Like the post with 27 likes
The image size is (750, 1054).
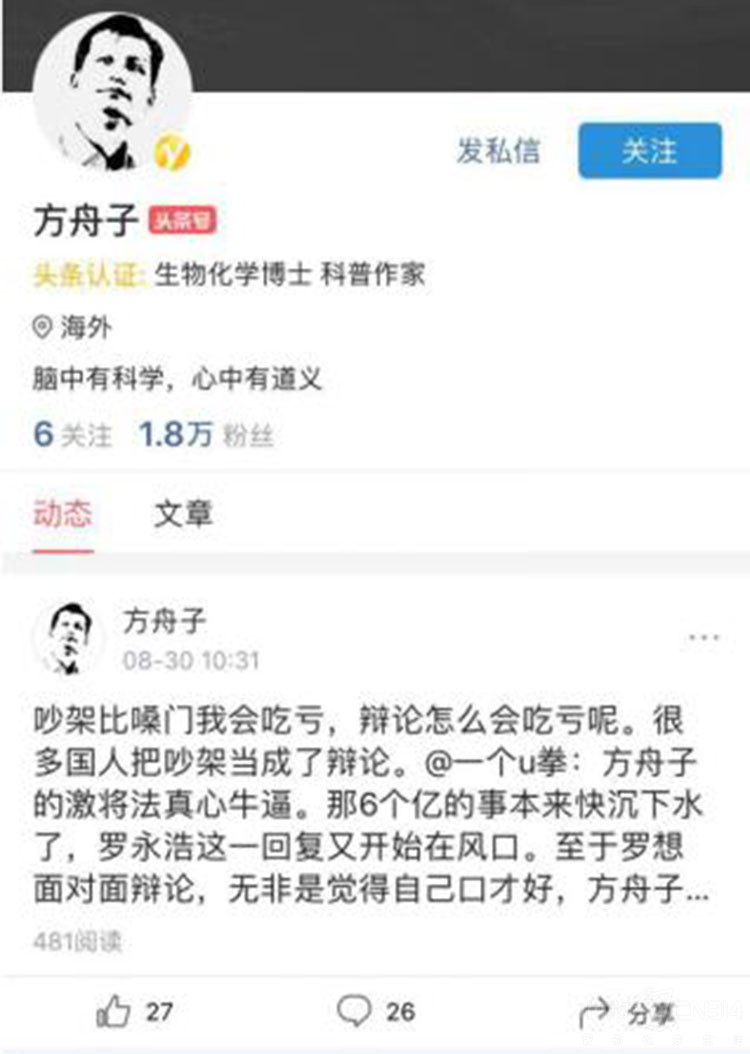[x=135, y=1012]
